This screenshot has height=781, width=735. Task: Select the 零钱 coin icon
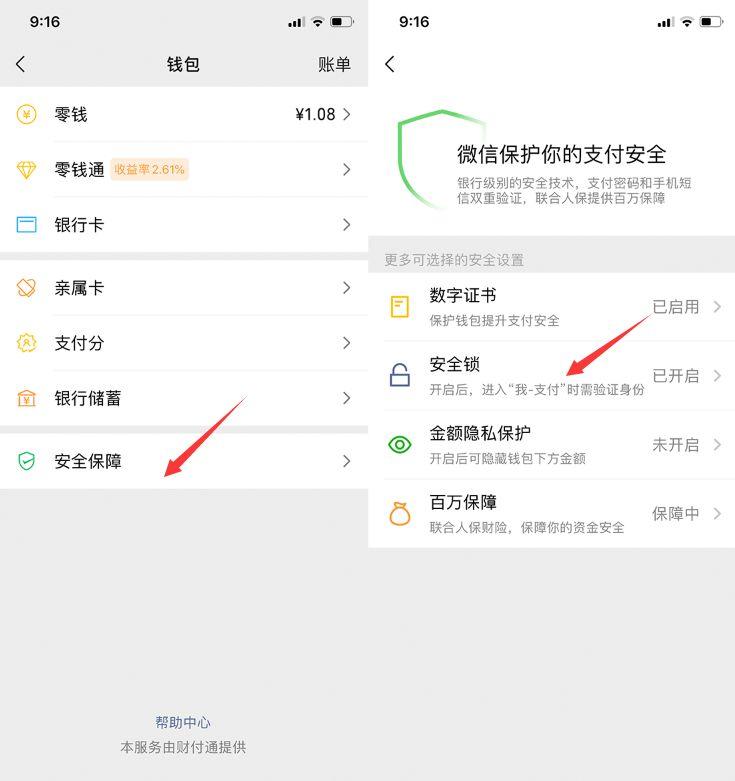24,114
